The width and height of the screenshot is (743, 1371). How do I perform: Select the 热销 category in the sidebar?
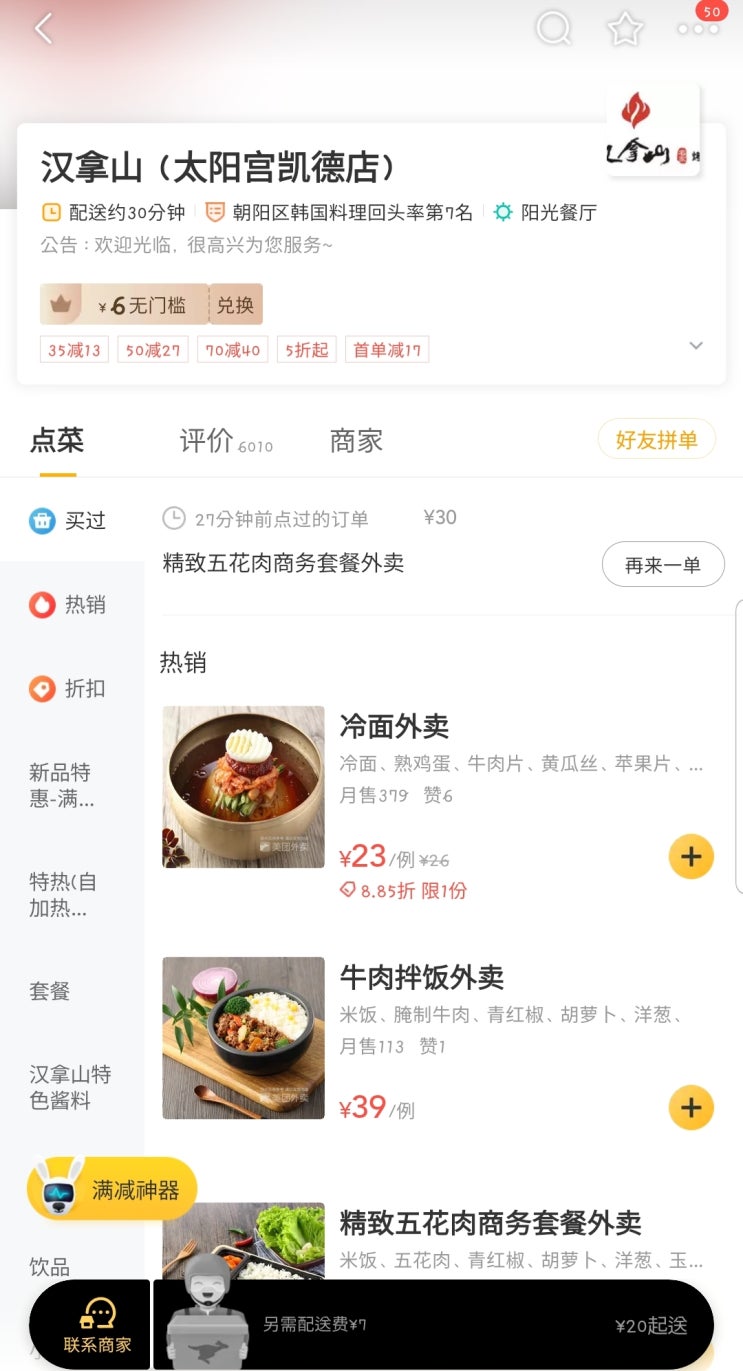pyautogui.click(x=70, y=605)
